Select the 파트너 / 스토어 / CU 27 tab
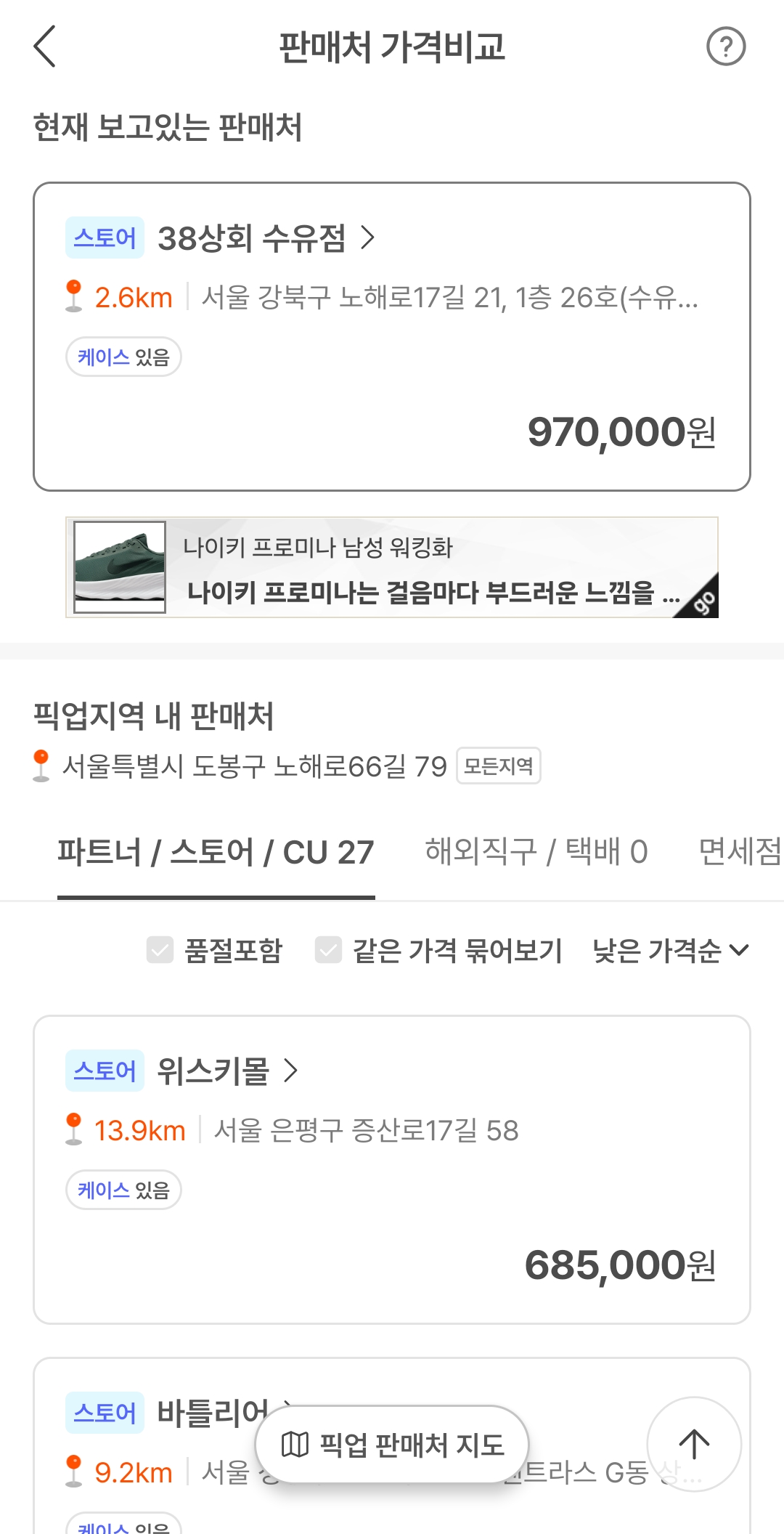 216,853
